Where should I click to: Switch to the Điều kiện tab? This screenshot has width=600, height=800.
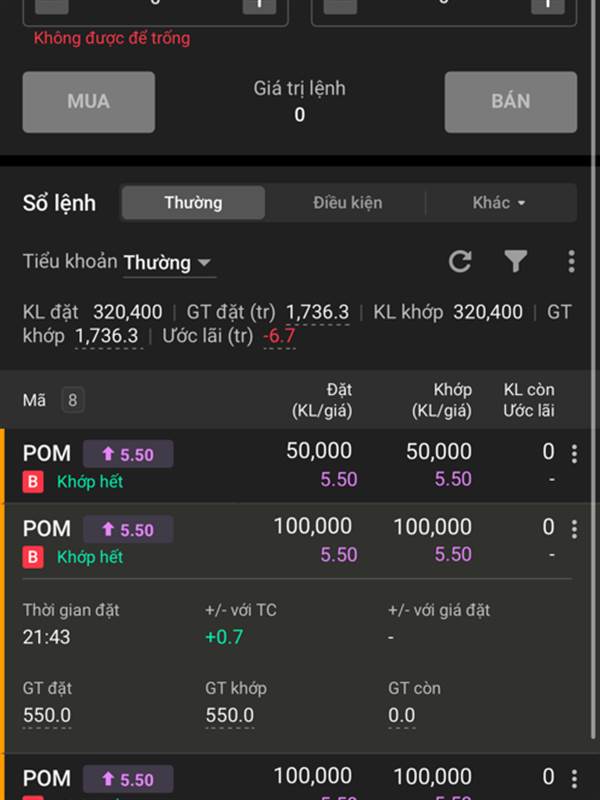point(347,203)
